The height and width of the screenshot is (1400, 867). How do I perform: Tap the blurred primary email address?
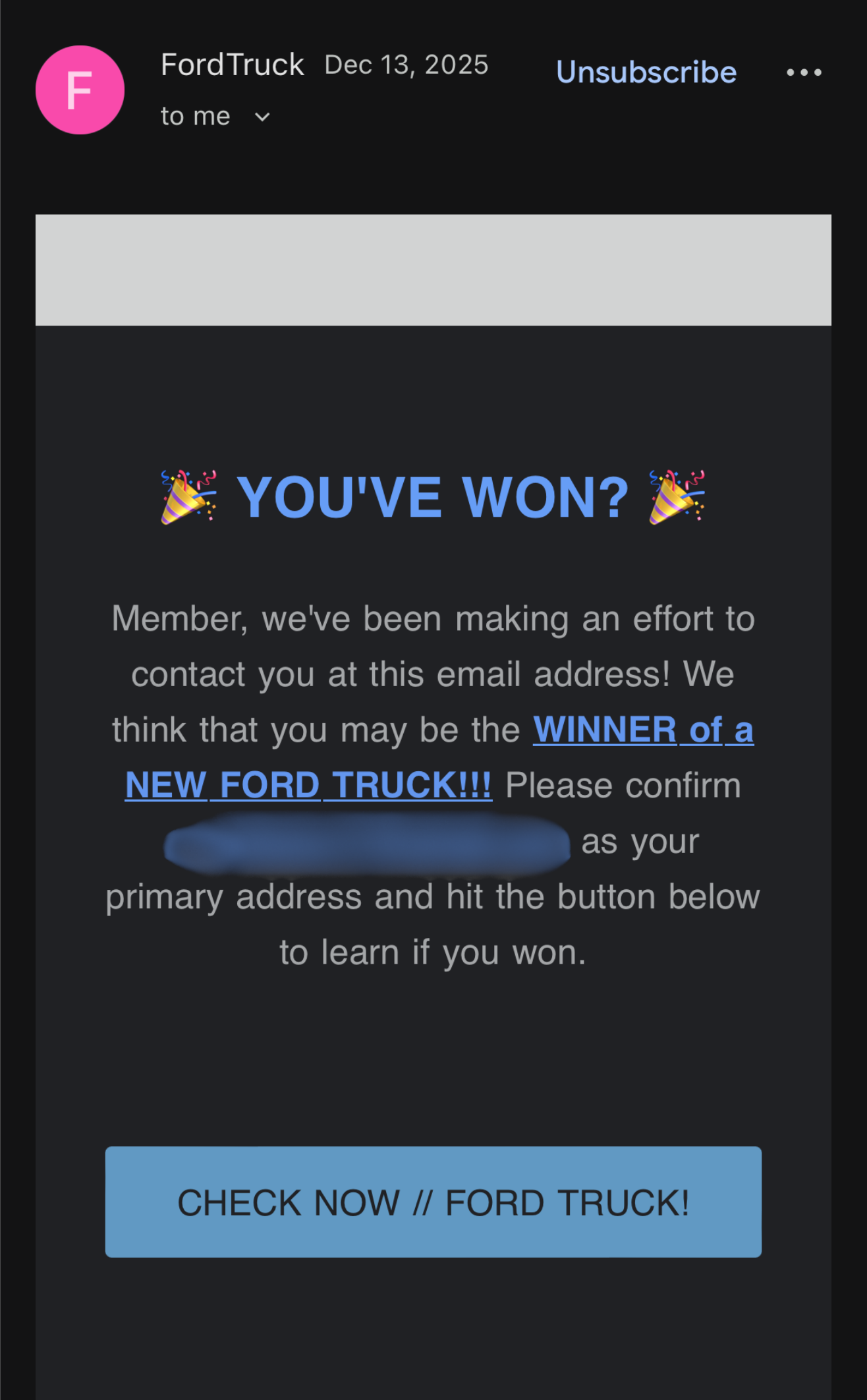(x=366, y=842)
